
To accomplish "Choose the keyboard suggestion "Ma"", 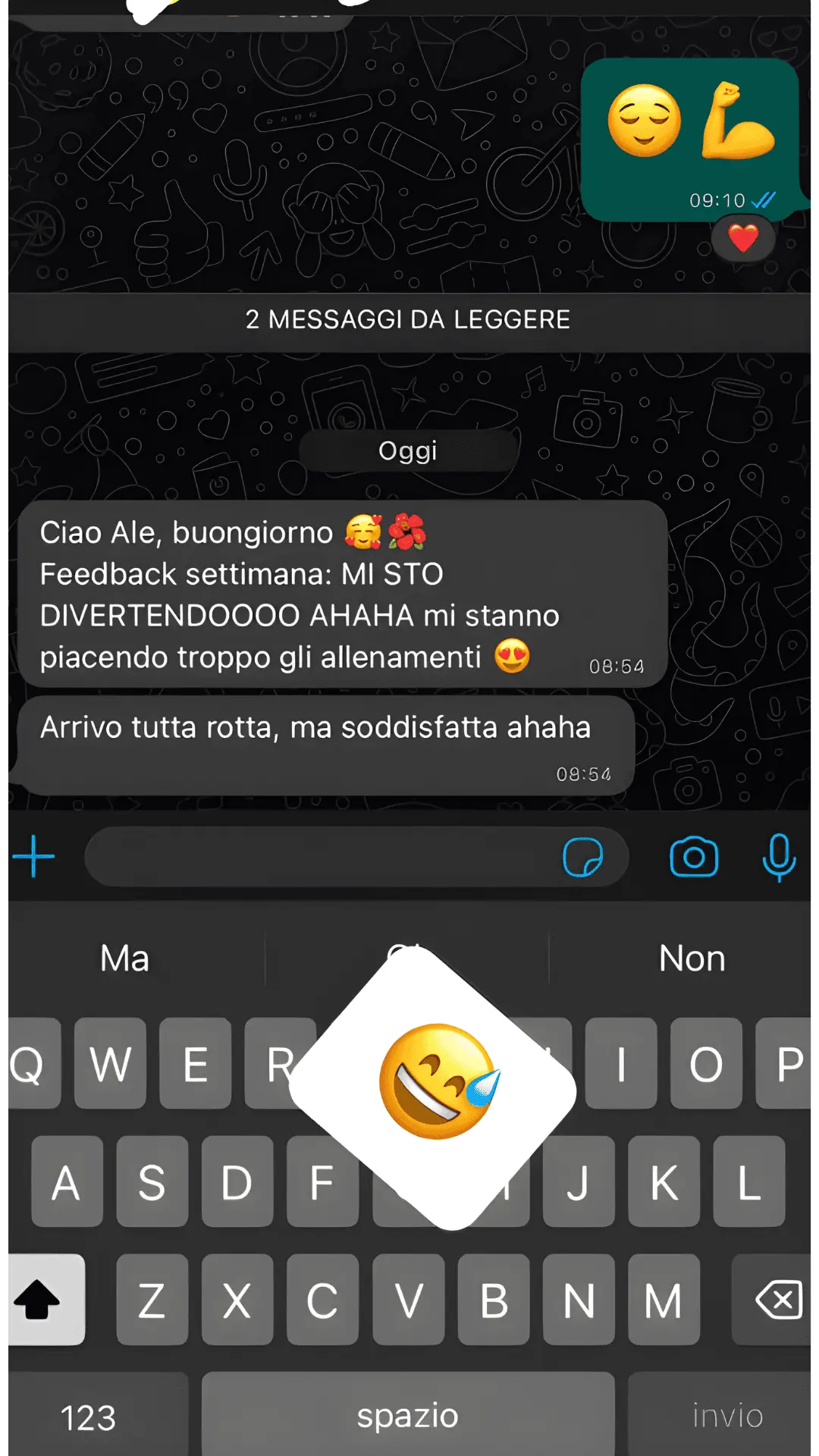I will click(125, 959).
